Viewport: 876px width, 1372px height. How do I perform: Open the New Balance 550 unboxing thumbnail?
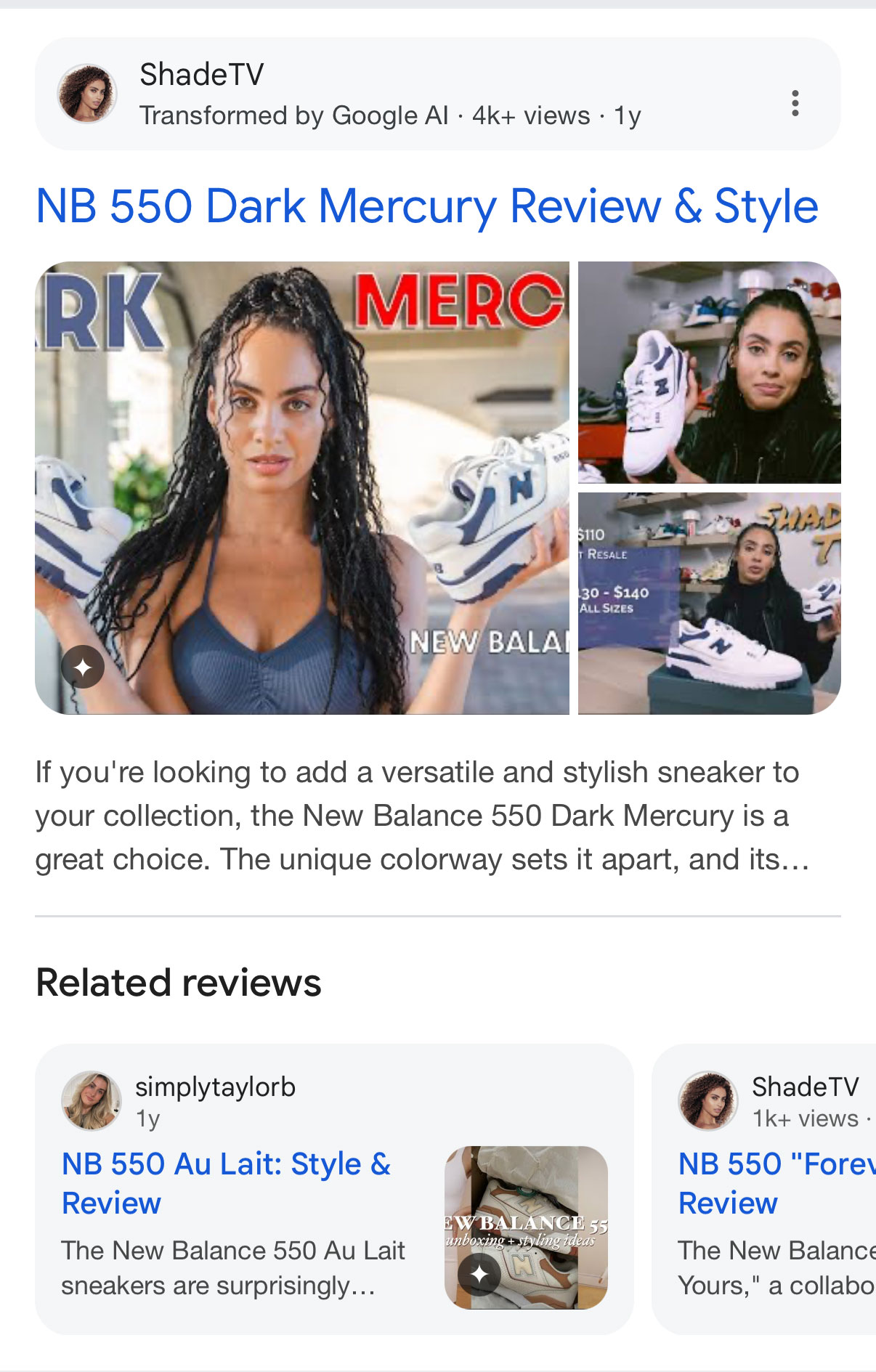526,1227
